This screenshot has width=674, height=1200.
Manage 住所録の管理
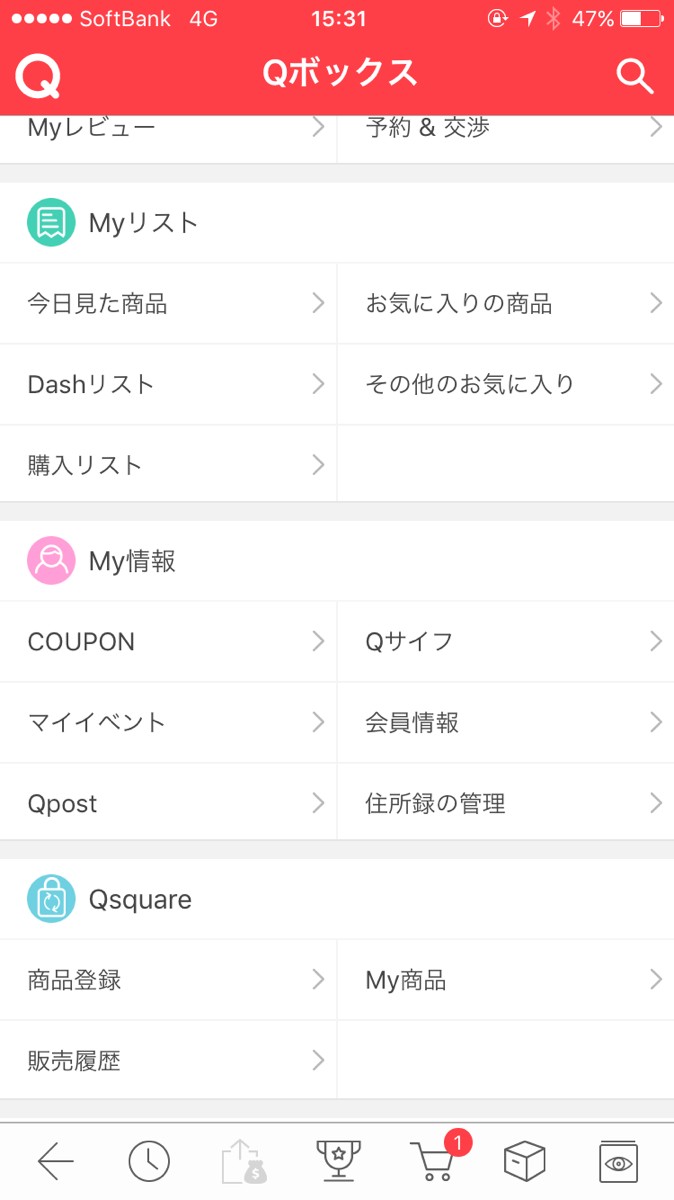pos(505,803)
